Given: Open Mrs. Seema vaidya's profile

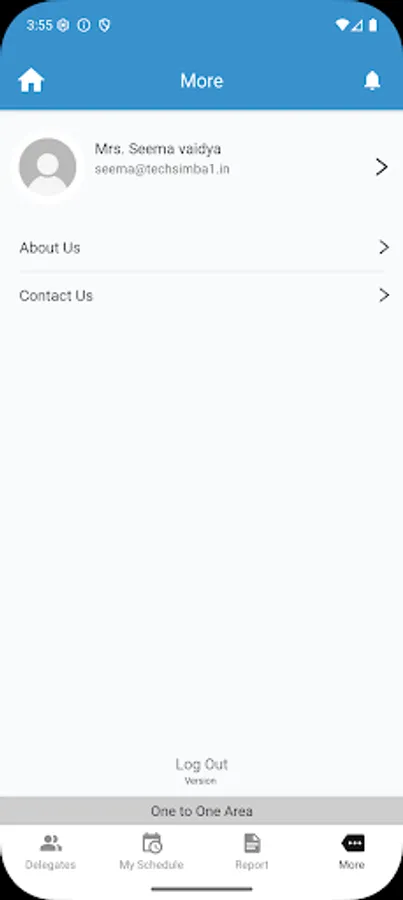Looking at the screenshot, I should 202,166.
